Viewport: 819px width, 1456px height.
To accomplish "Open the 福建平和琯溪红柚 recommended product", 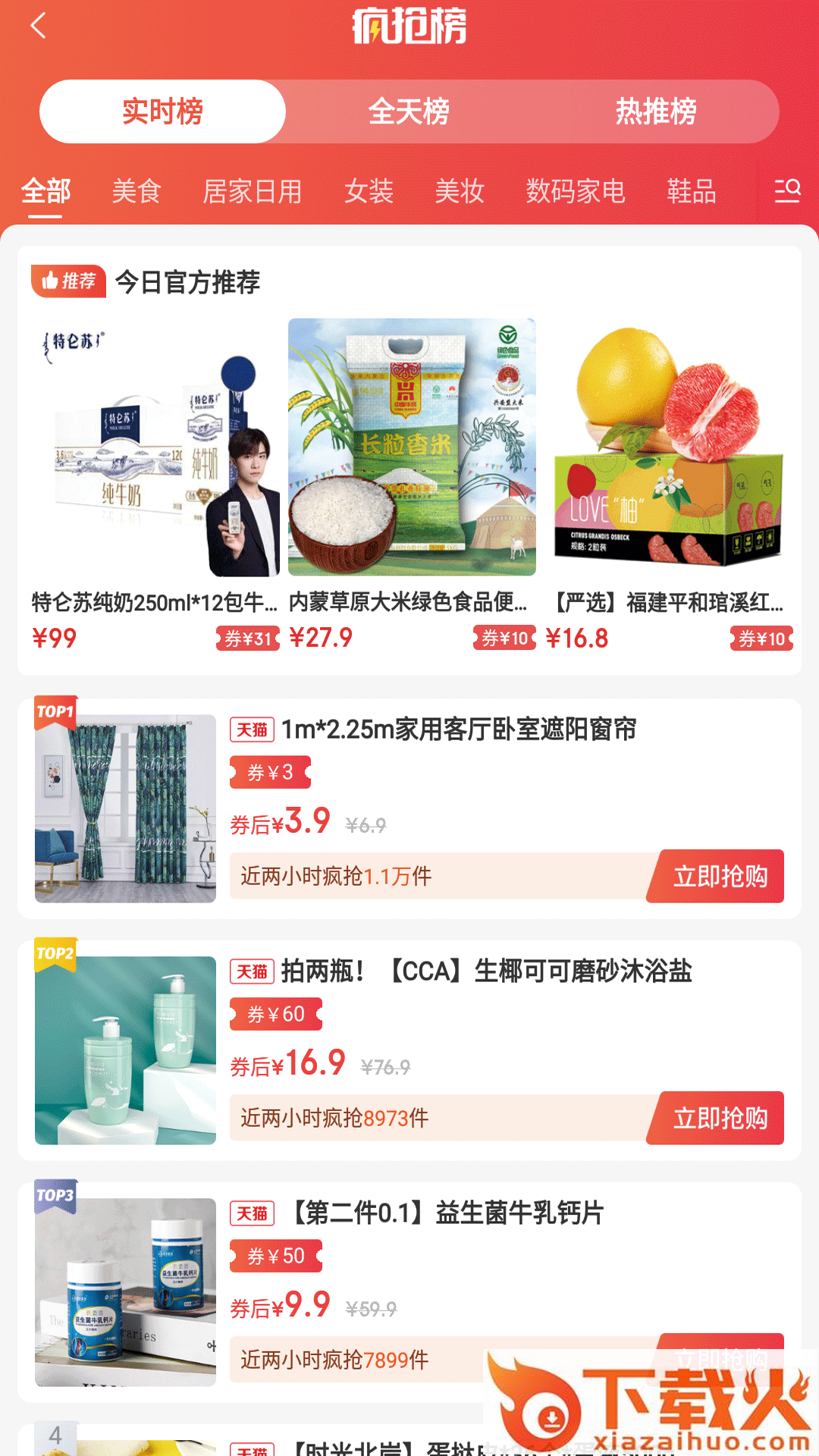I will (669, 485).
